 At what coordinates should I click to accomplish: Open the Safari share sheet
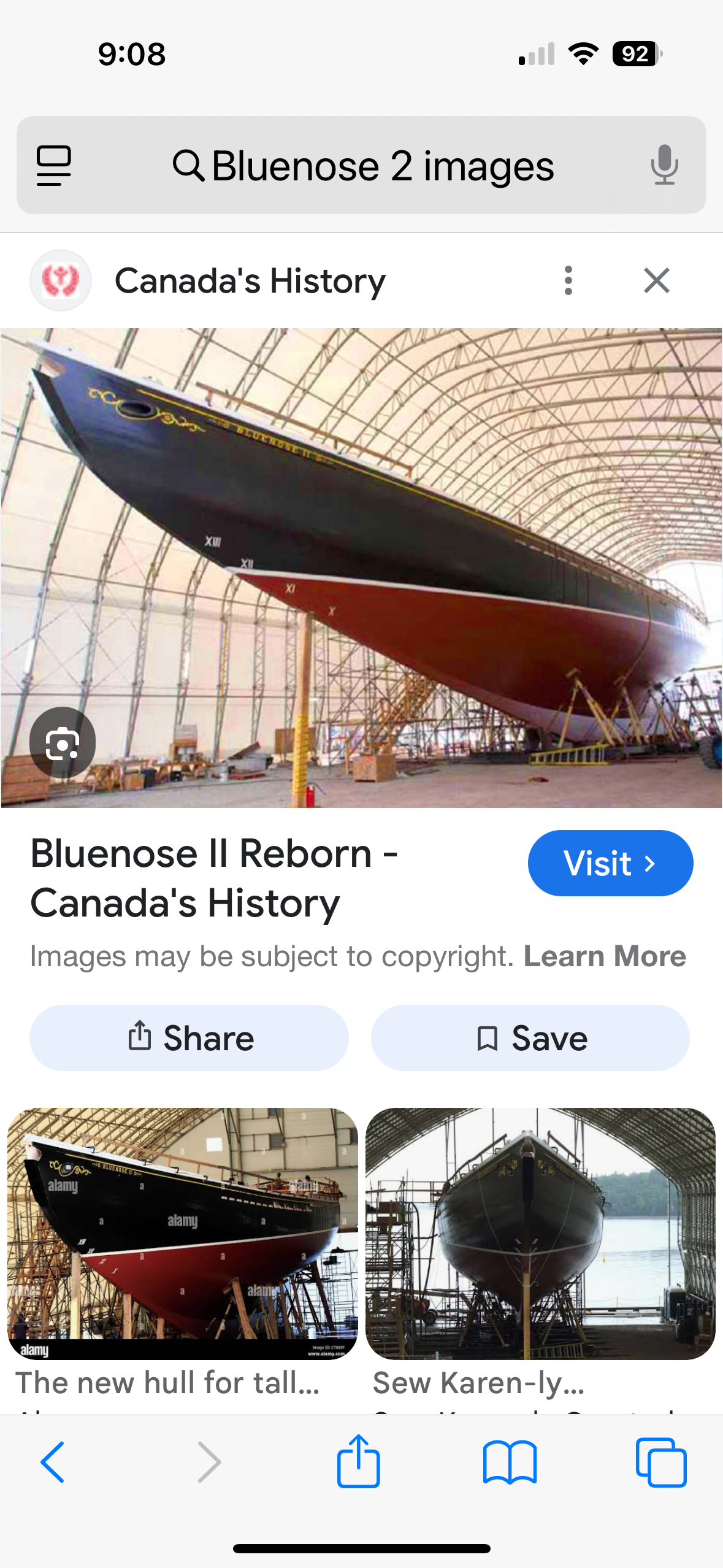[358, 1461]
